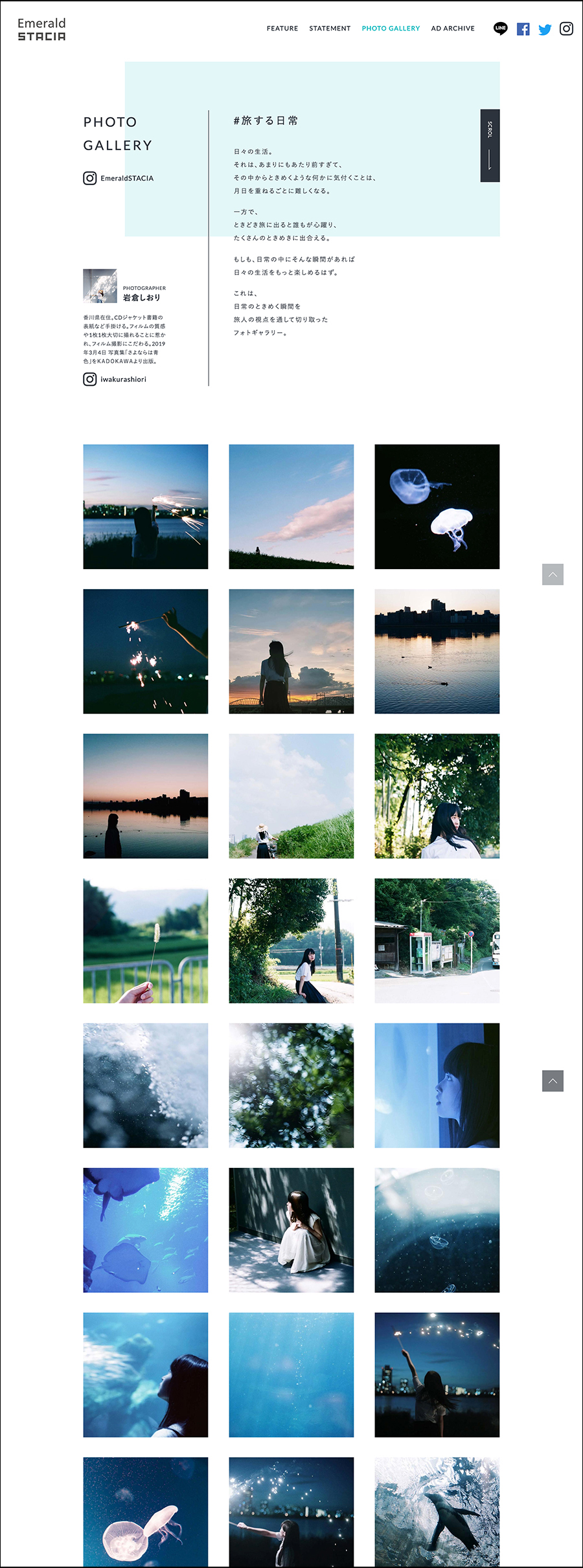Select PHOTO GALLERY in top navigation
This screenshot has width=583, height=1568.
click(390, 28)
